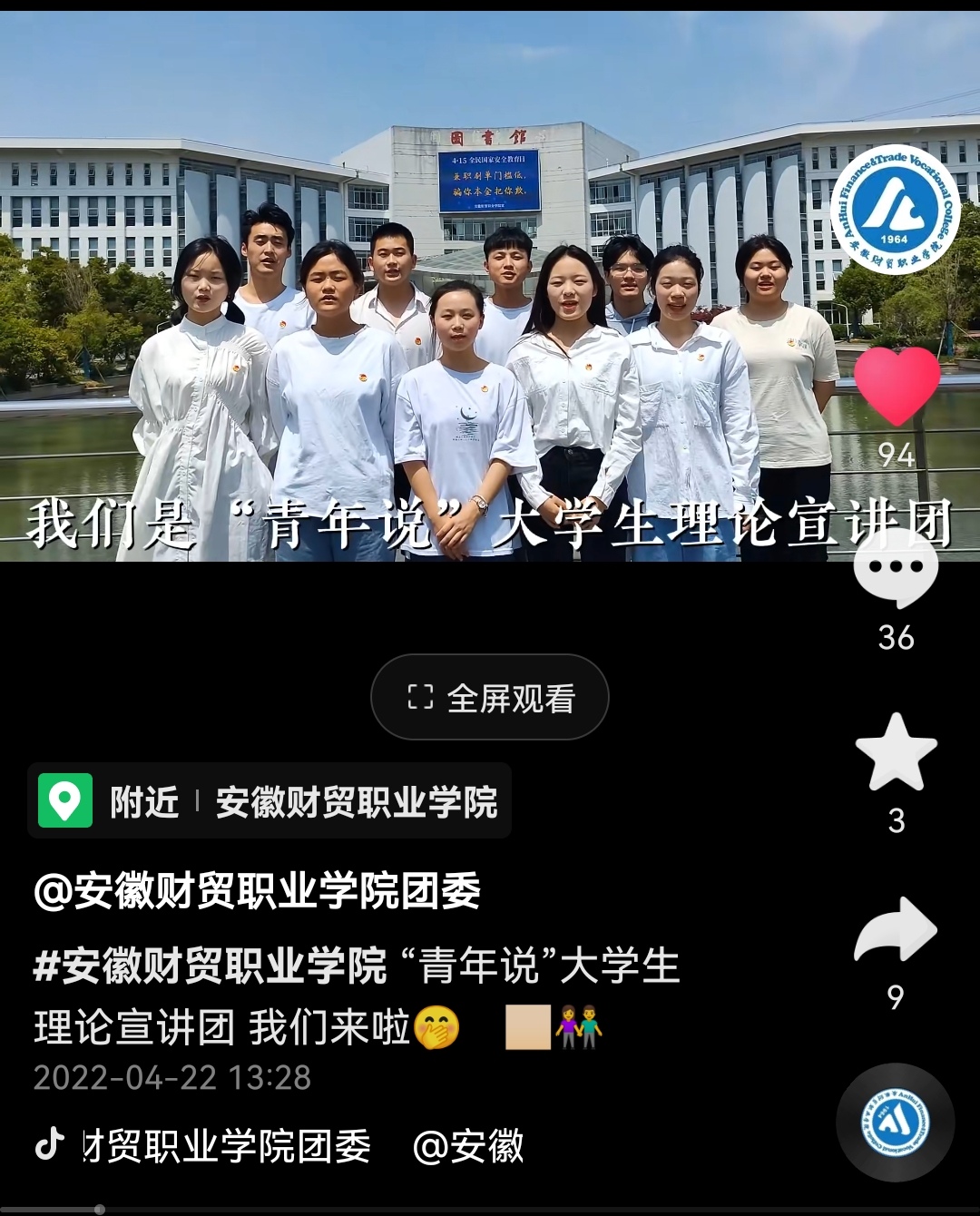Open the @安徽财贸职业学院团委 author profile
980x1216 pixels.
[x=257, y=891]
